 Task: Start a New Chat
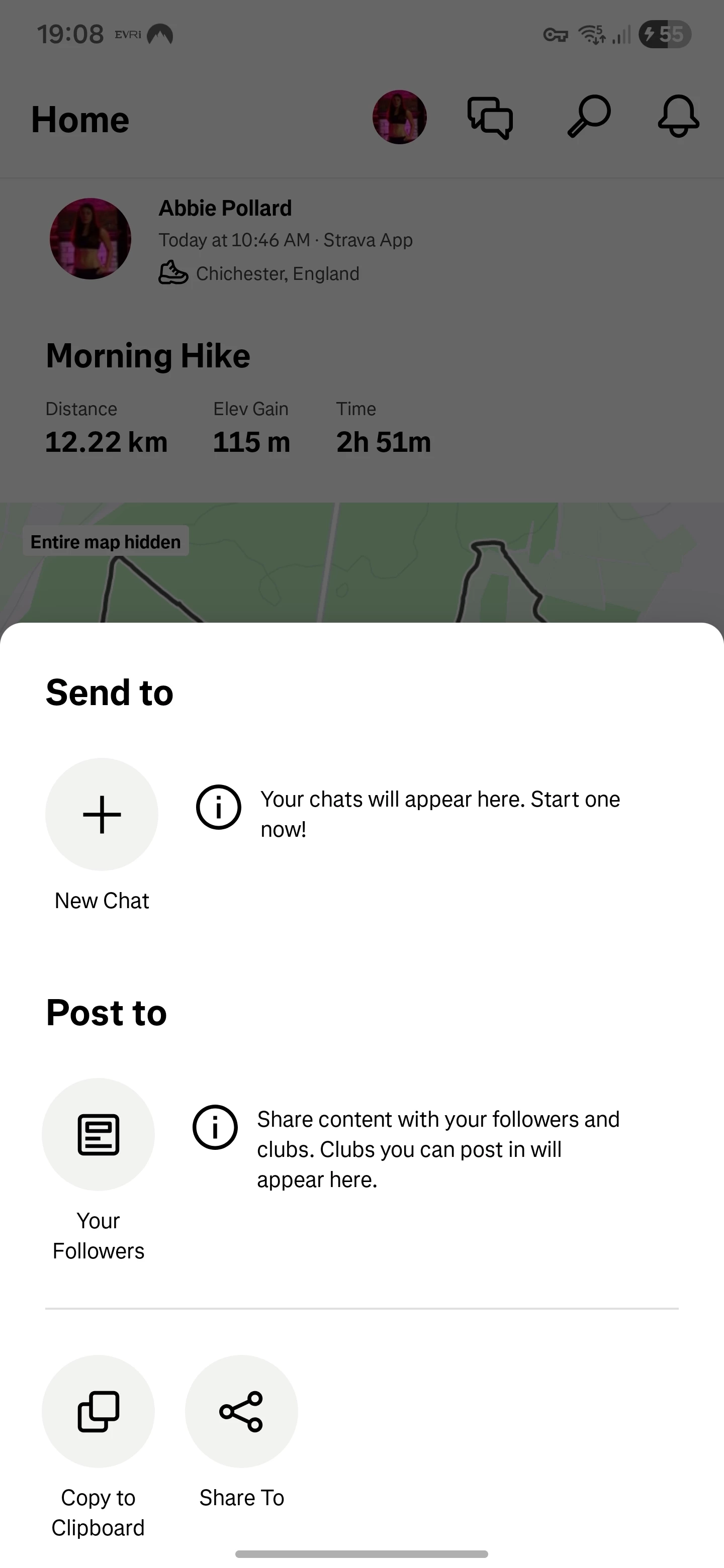click(102, 815)
